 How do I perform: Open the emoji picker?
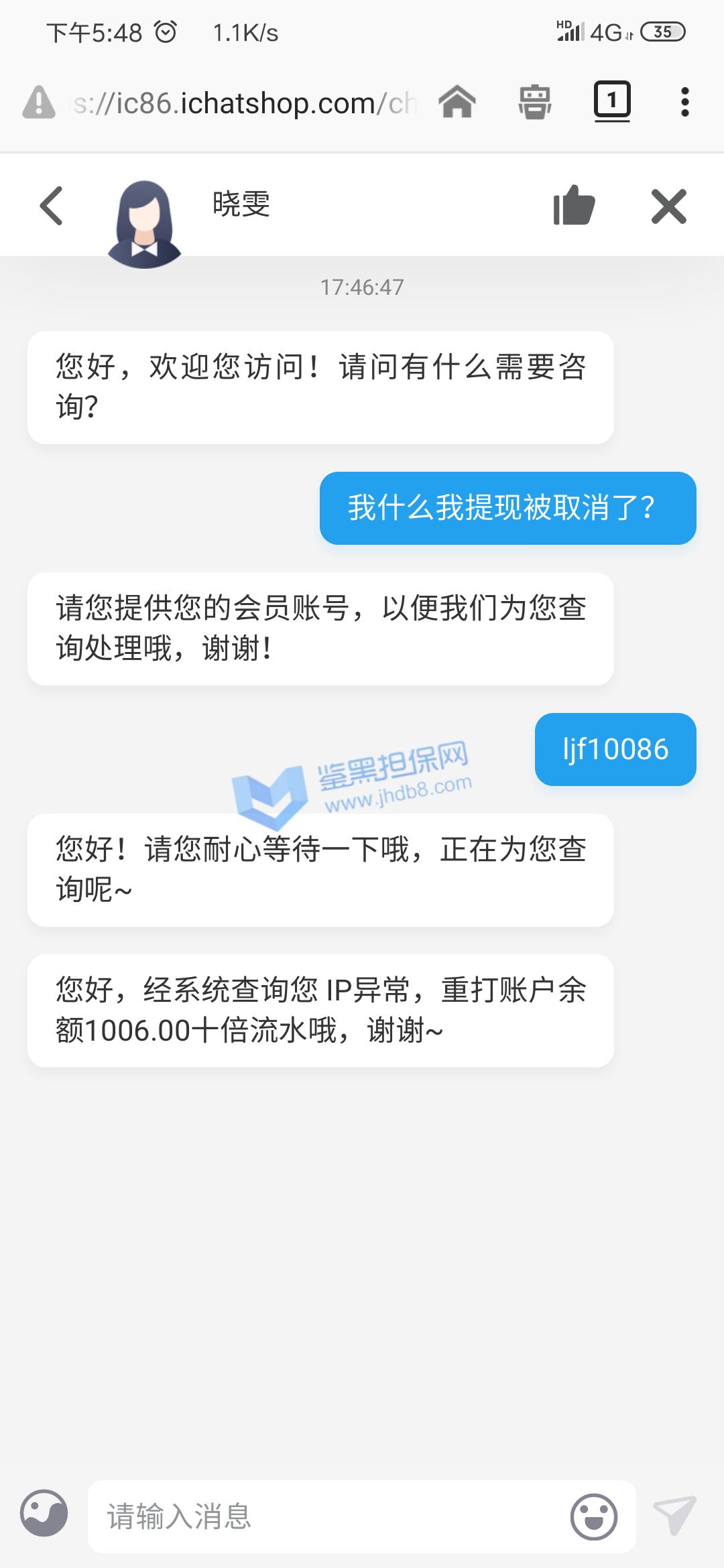593,1516
